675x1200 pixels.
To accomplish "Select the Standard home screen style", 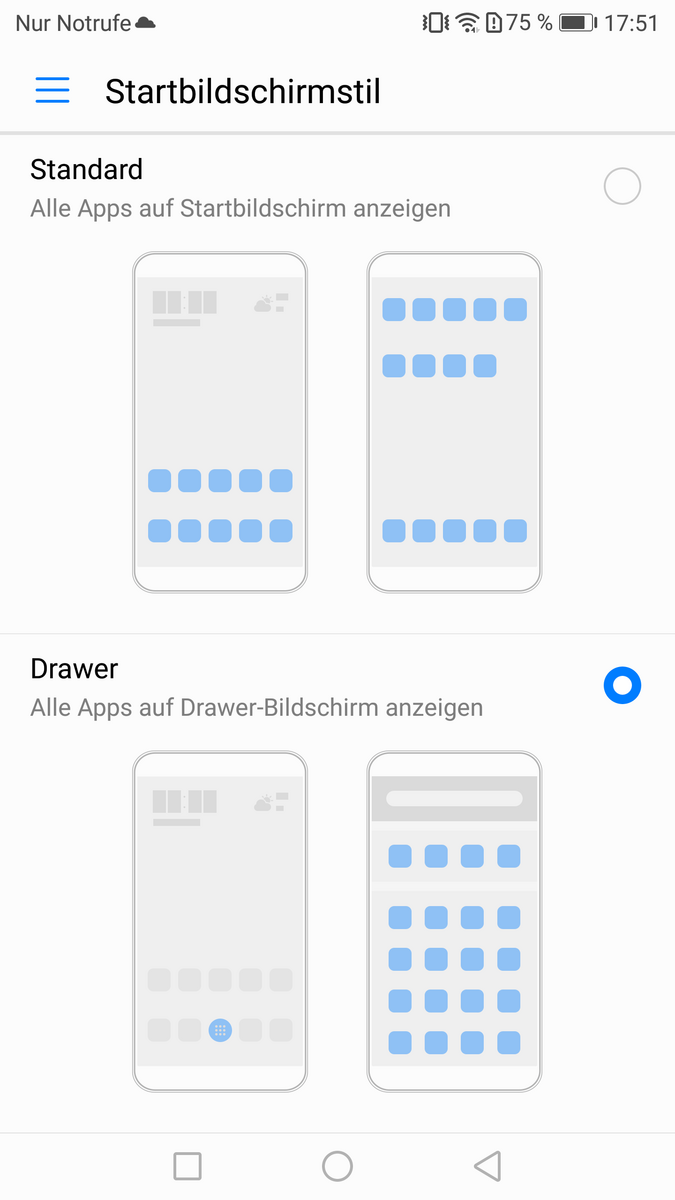I will pos(622,187).
